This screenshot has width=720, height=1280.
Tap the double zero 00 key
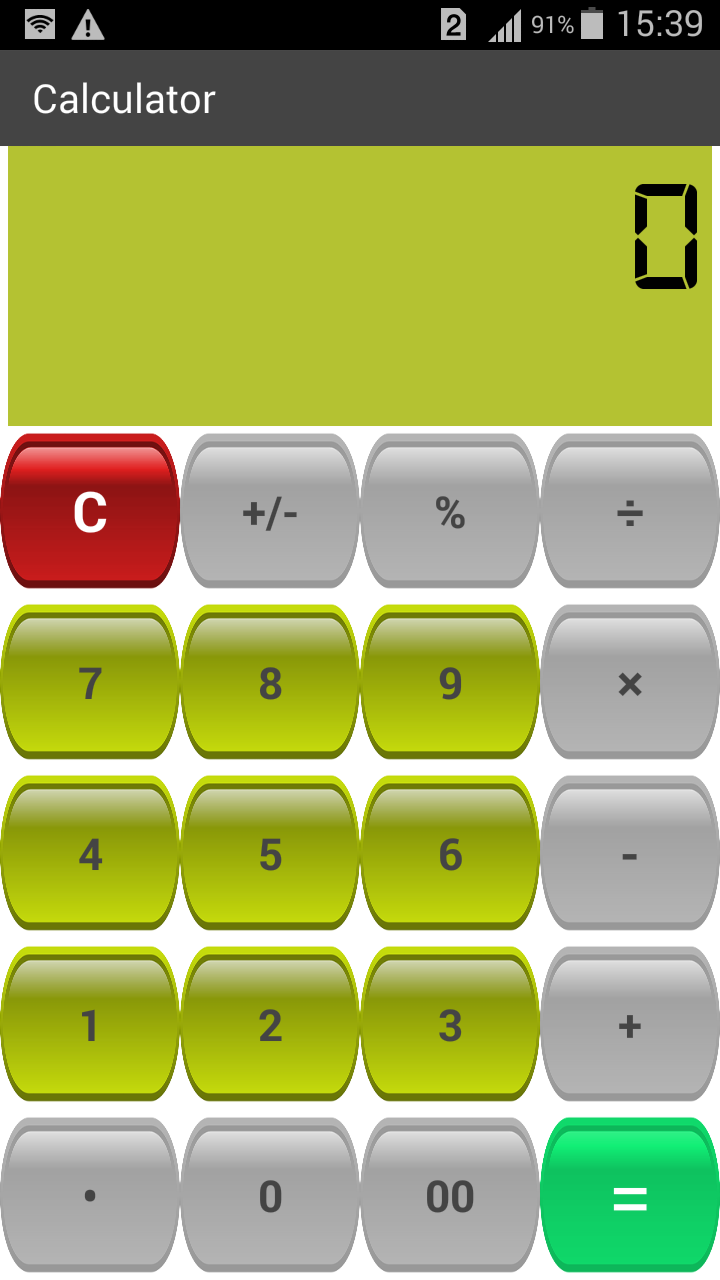[x=448, y=1196]
